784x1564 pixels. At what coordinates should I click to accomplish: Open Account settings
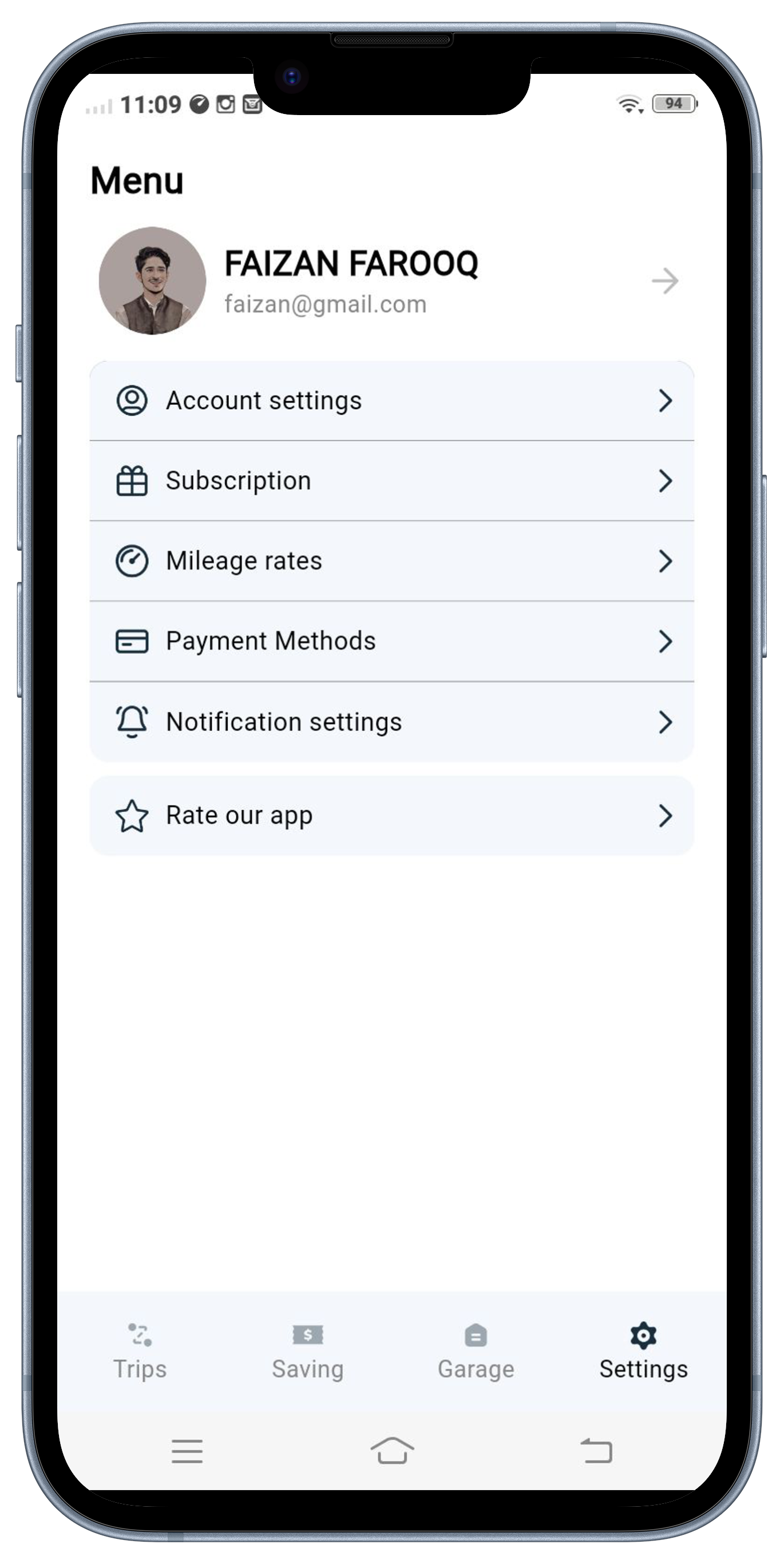click(391, 401)
